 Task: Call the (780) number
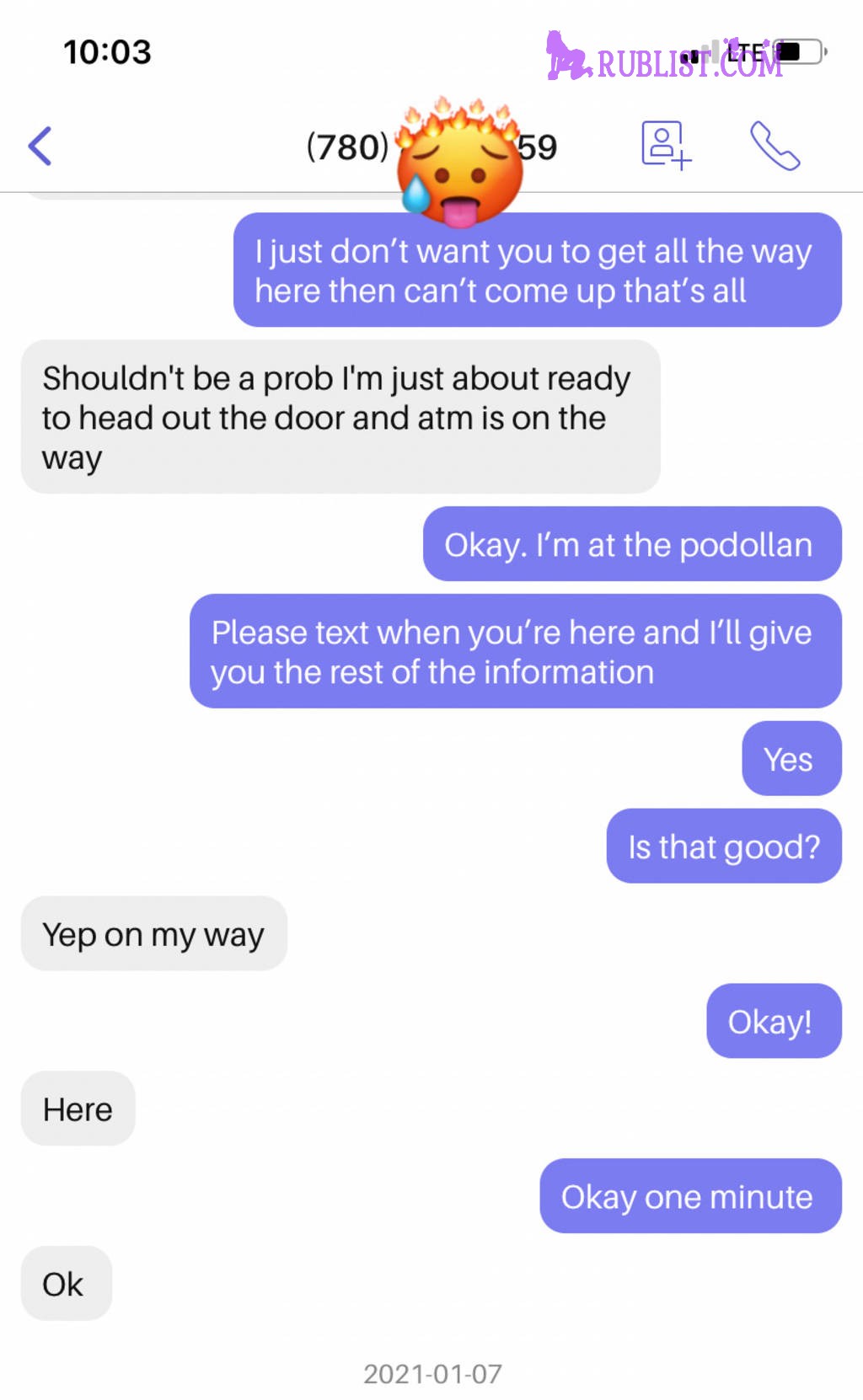(x=775, y=146)
